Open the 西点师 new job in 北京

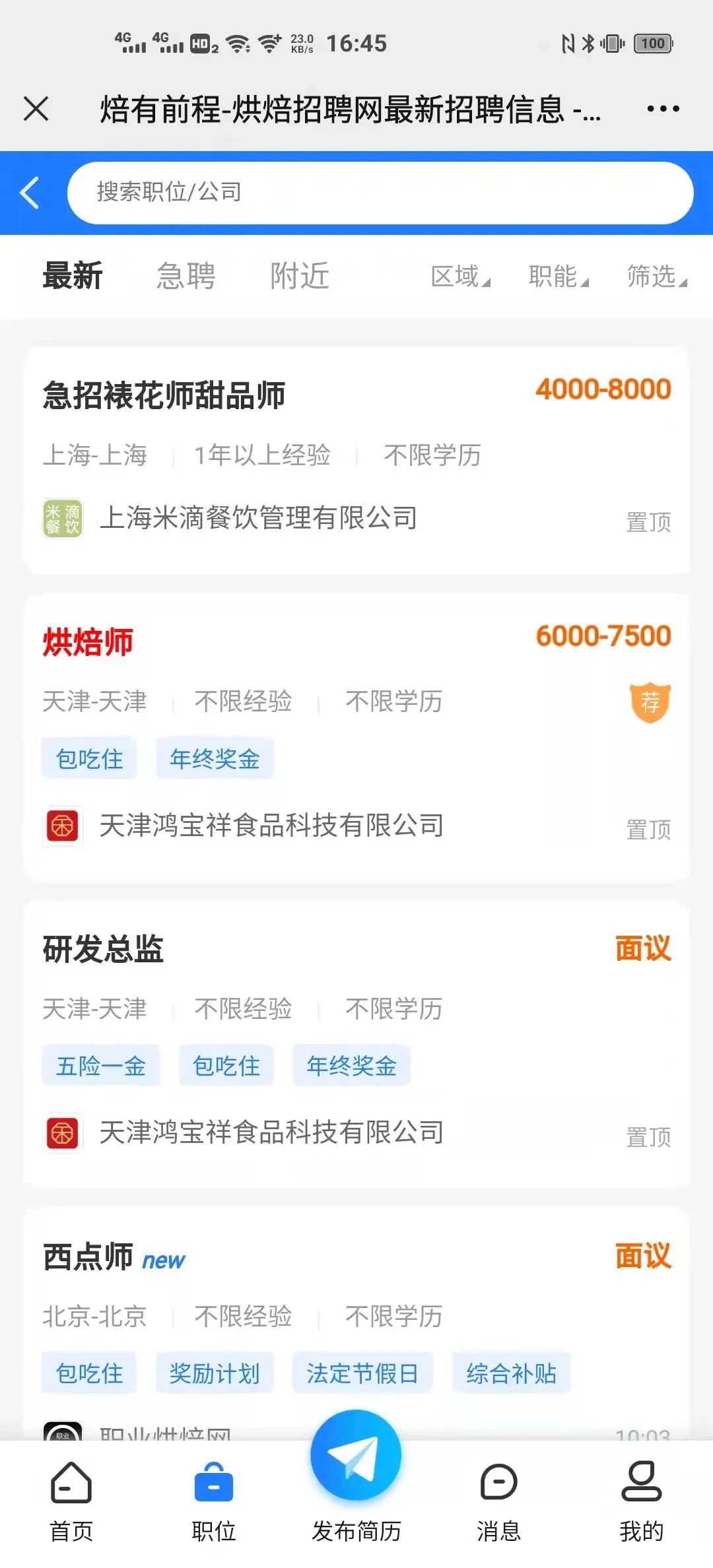click(356, 1323)
